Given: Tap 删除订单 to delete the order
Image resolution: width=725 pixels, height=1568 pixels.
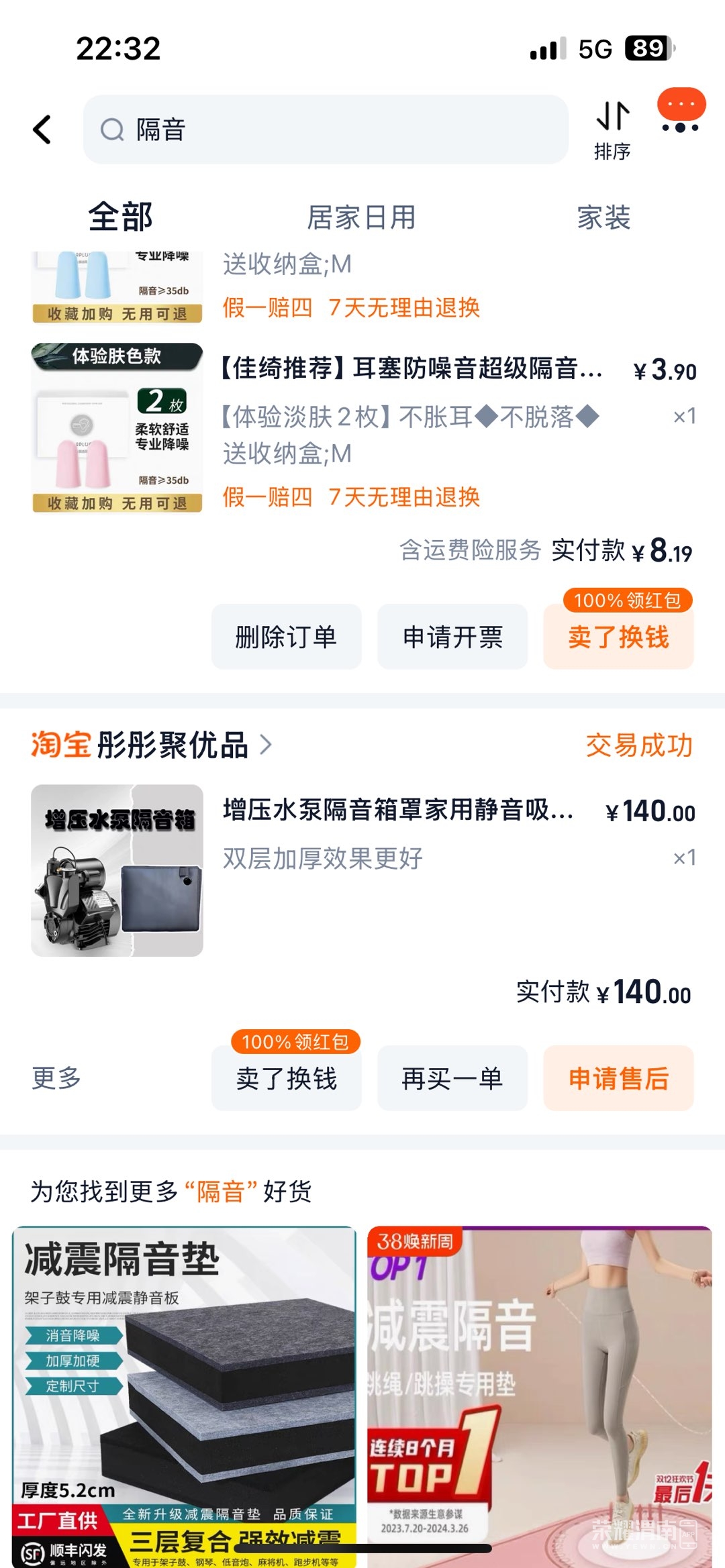Looking at the screenshot, I should [286, 637].
